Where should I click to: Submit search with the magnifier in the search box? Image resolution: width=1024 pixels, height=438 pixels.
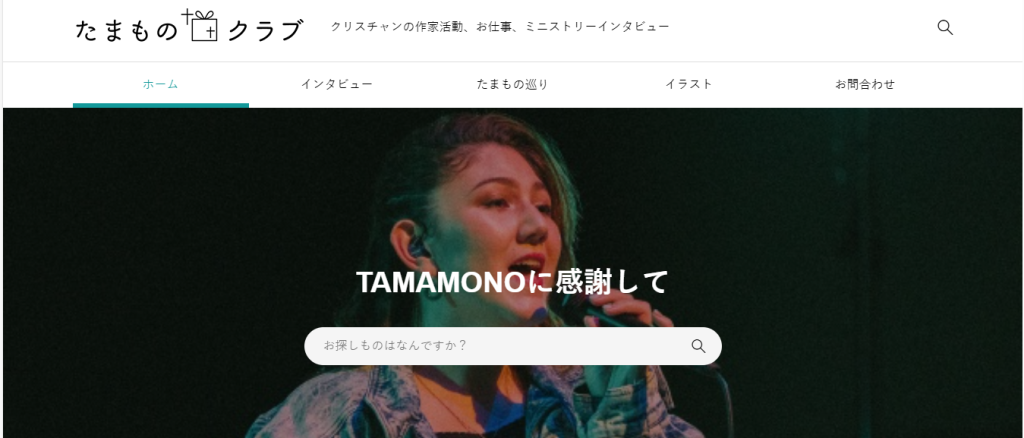698,346
